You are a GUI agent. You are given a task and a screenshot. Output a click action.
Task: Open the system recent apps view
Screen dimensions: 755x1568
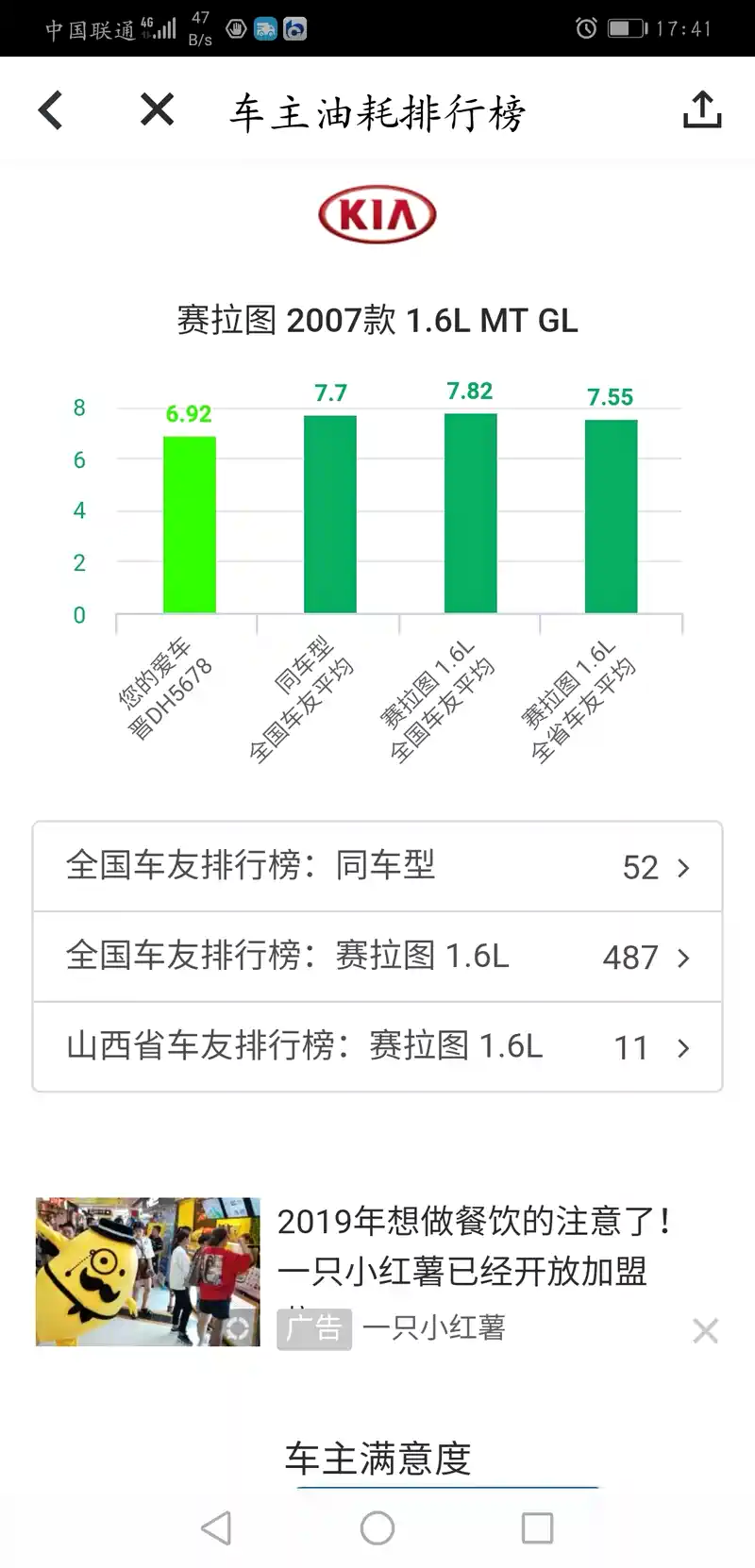click(537, 1527)
